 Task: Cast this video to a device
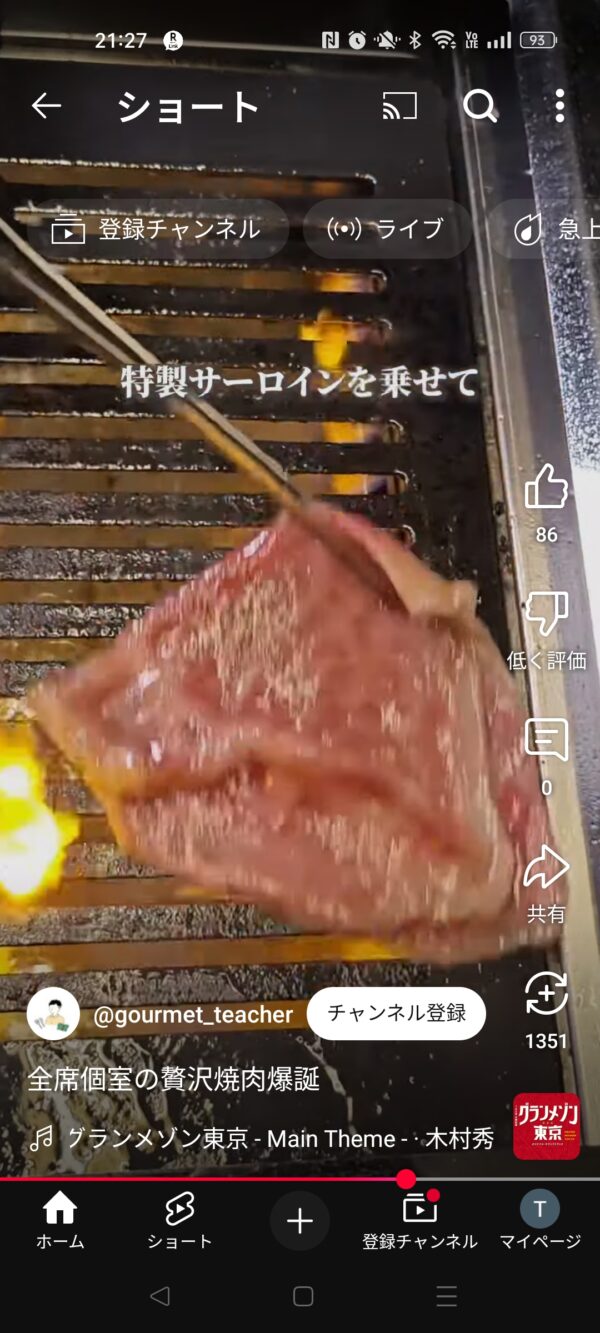[400, 106]
